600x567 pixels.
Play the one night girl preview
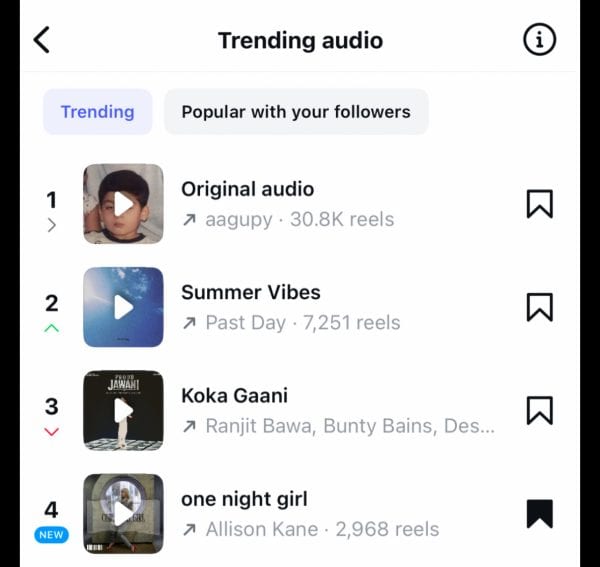pos(123,513)
